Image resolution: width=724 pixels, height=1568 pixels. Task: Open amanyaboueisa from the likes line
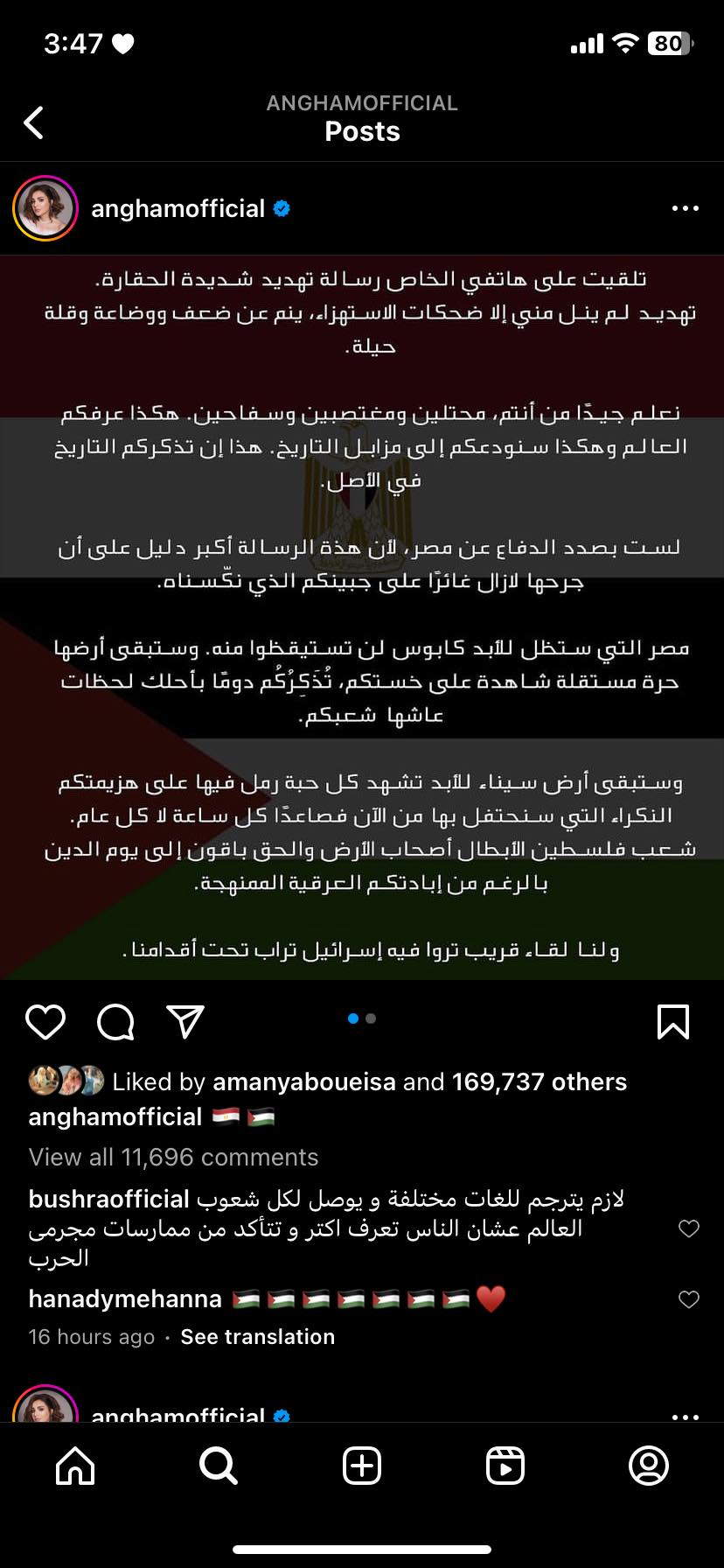[304, 1081]
